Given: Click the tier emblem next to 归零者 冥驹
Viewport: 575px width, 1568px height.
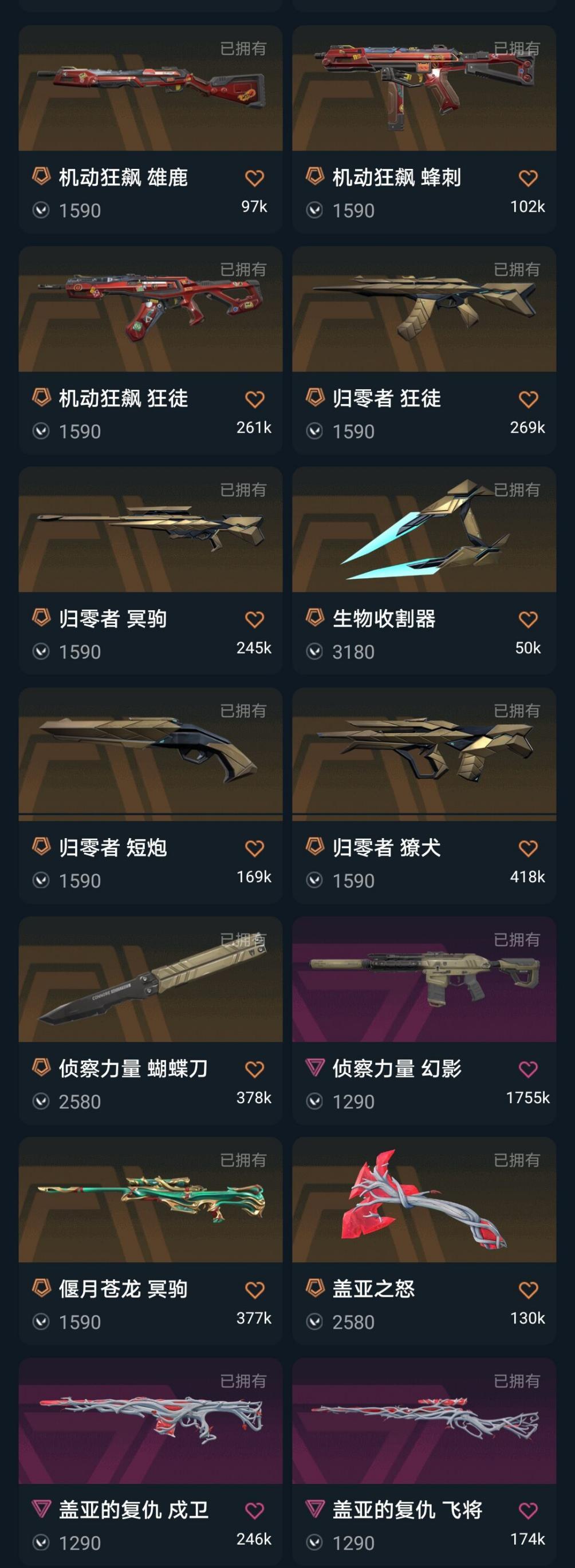Looking at the screenshot, I should pos(41,617).
